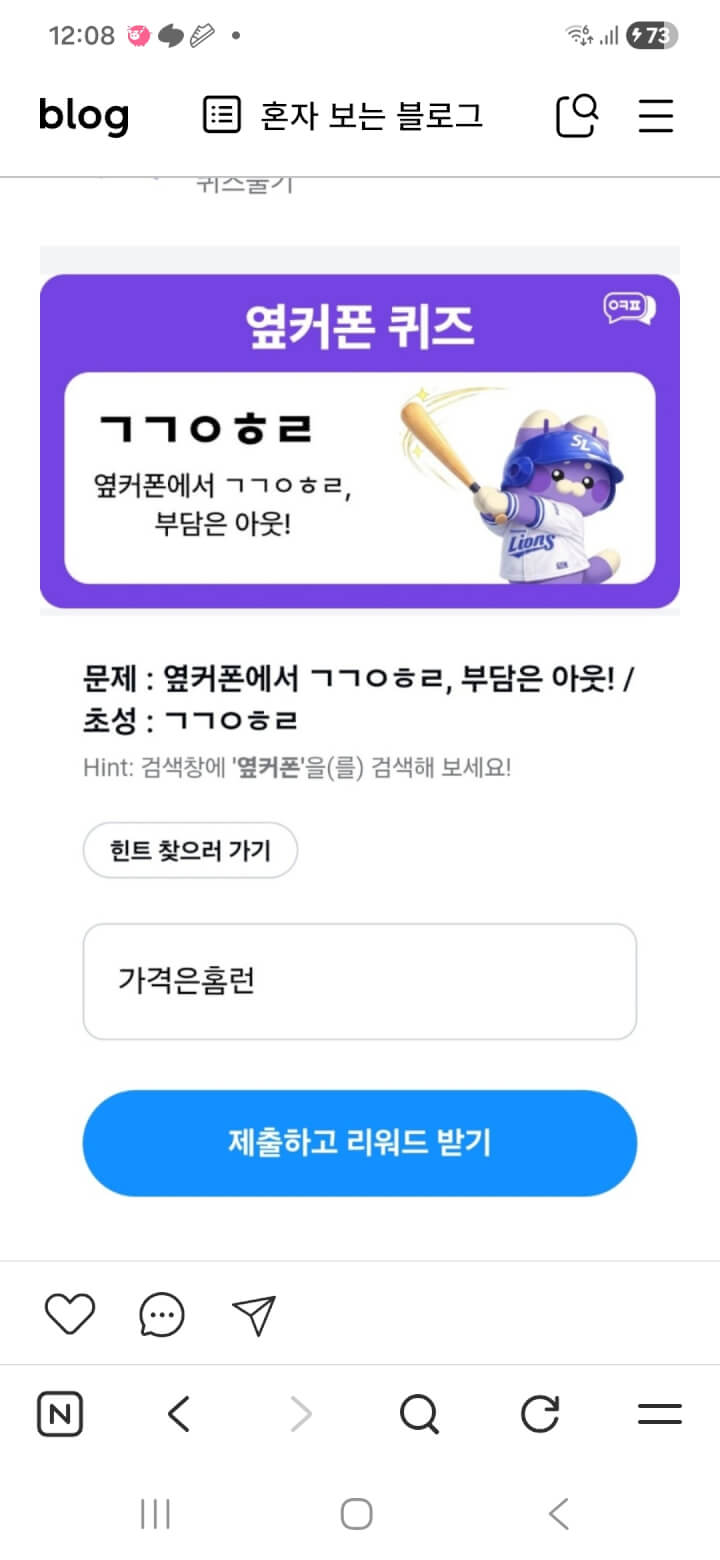This screenshot has height=1560, width=720.
Task: Open the blog search icon
Action: [577, 116]
